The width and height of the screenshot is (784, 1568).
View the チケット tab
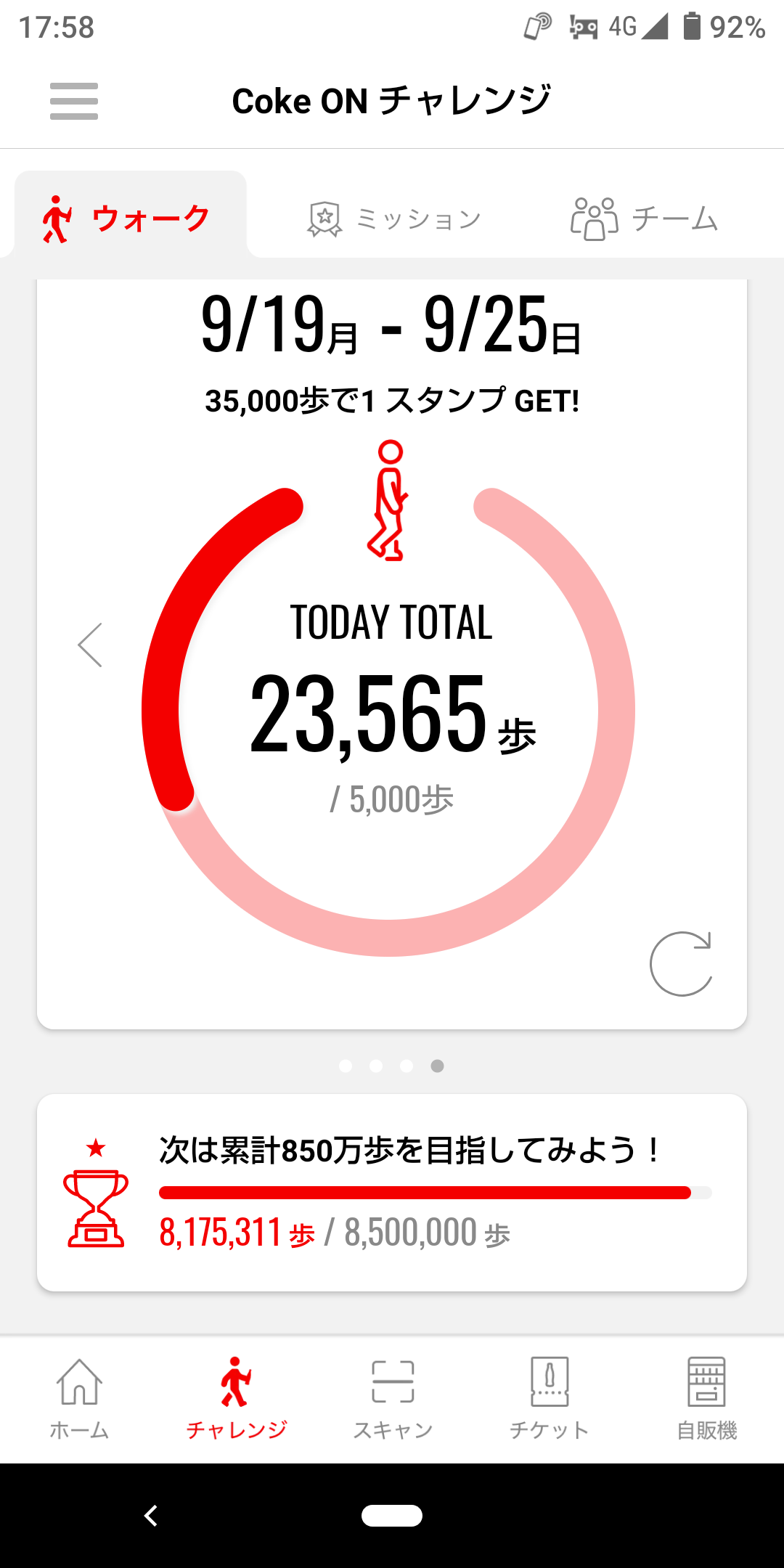click(x=549, y=1399)
